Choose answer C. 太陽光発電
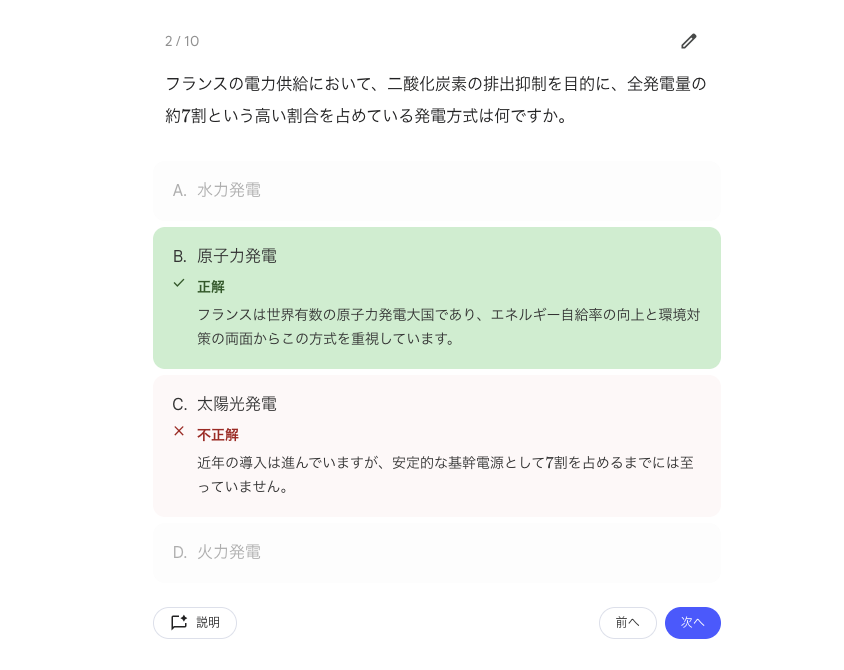The image size is (844, 670). (436, 405)
